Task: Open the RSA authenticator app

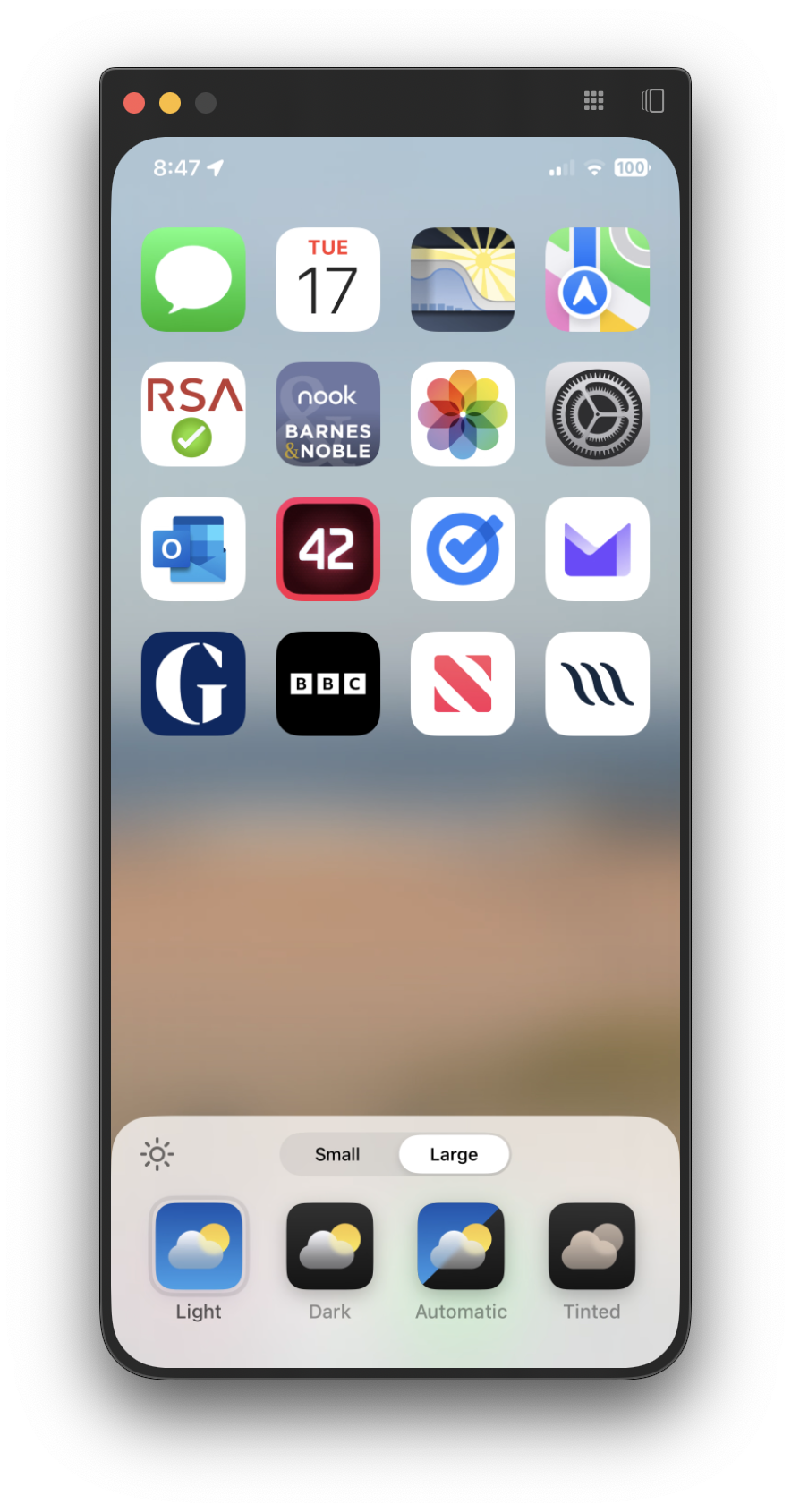Action: 193,414
